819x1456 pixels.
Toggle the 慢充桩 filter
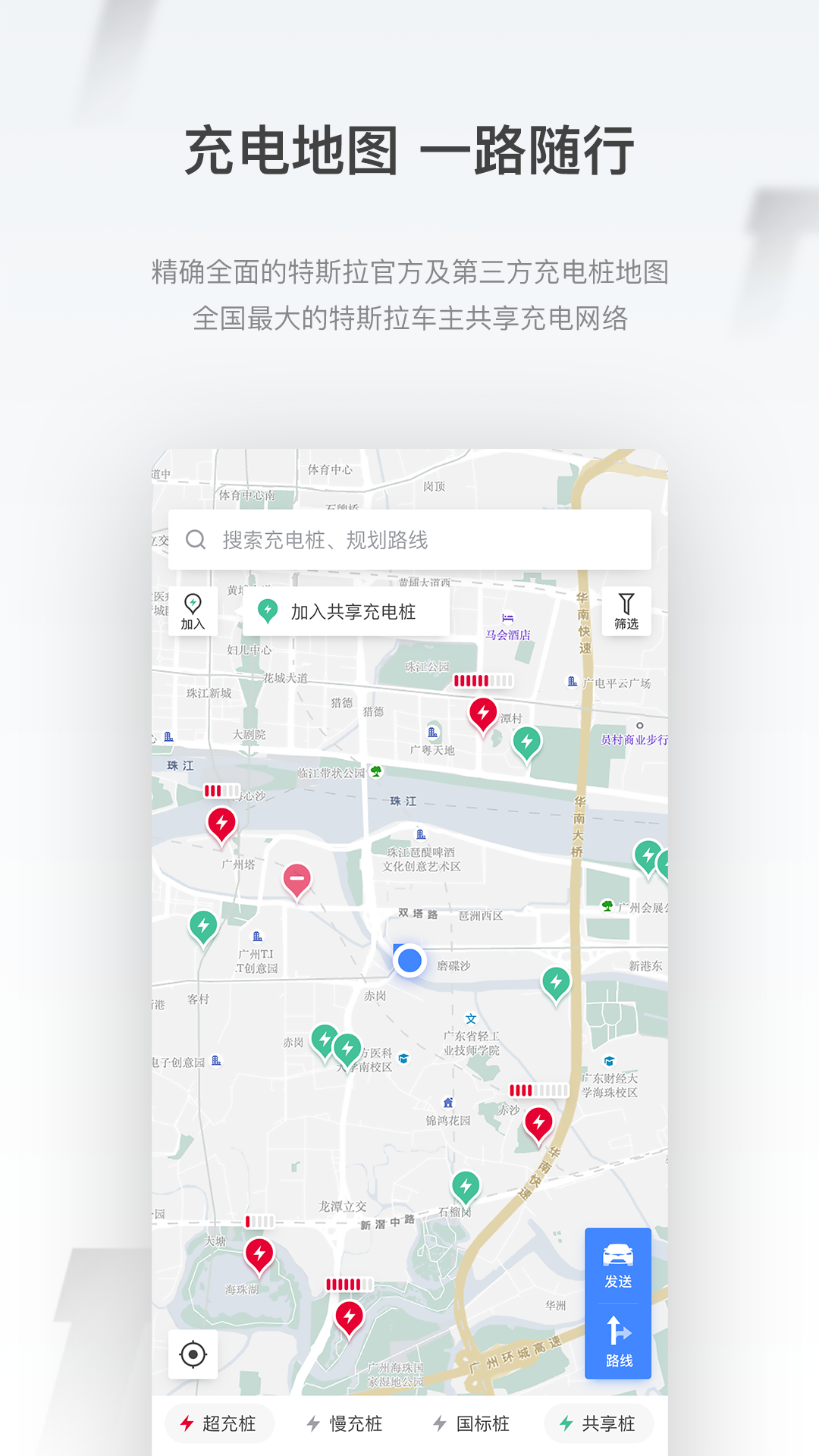pos(344,1423)
